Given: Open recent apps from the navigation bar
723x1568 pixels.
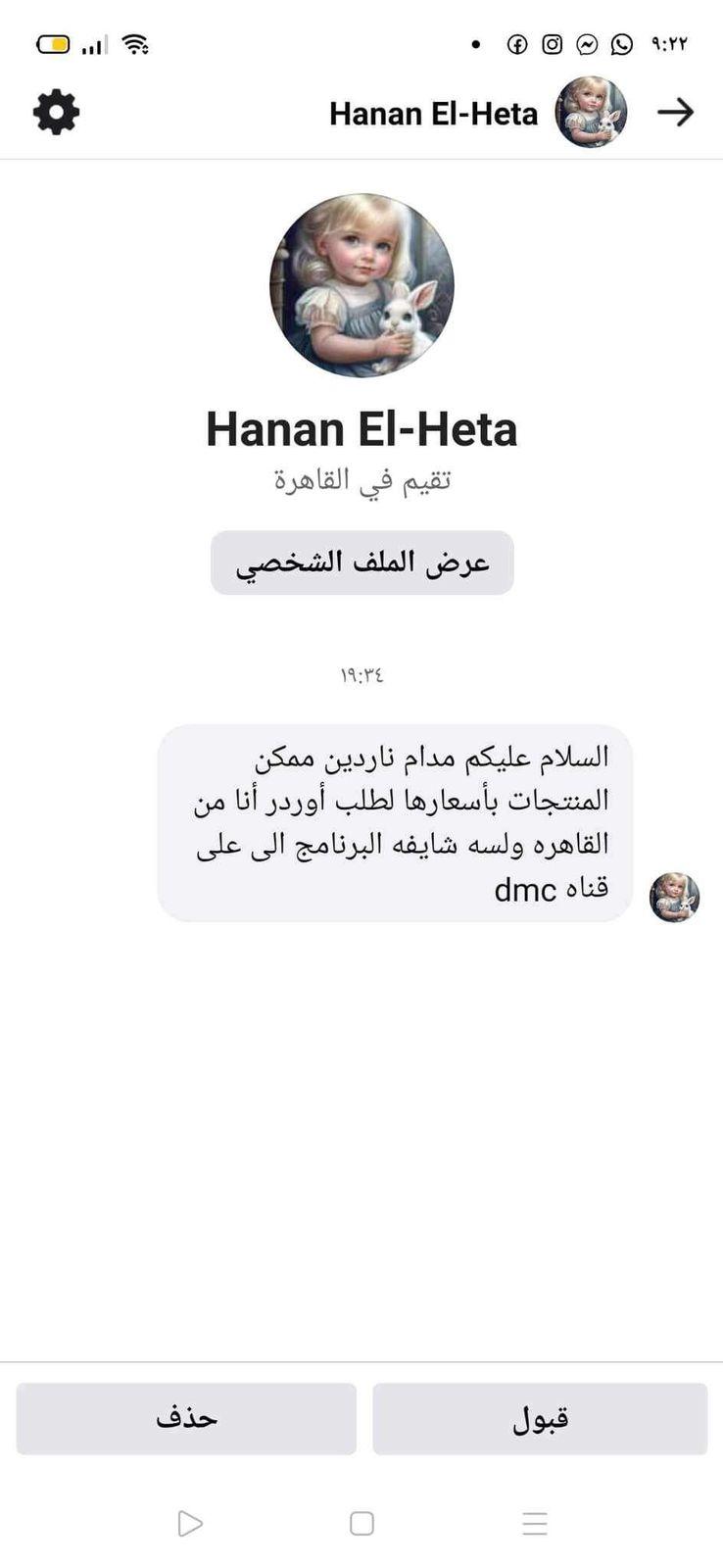Looking at the screenshot, I should tap(534, 1523).
